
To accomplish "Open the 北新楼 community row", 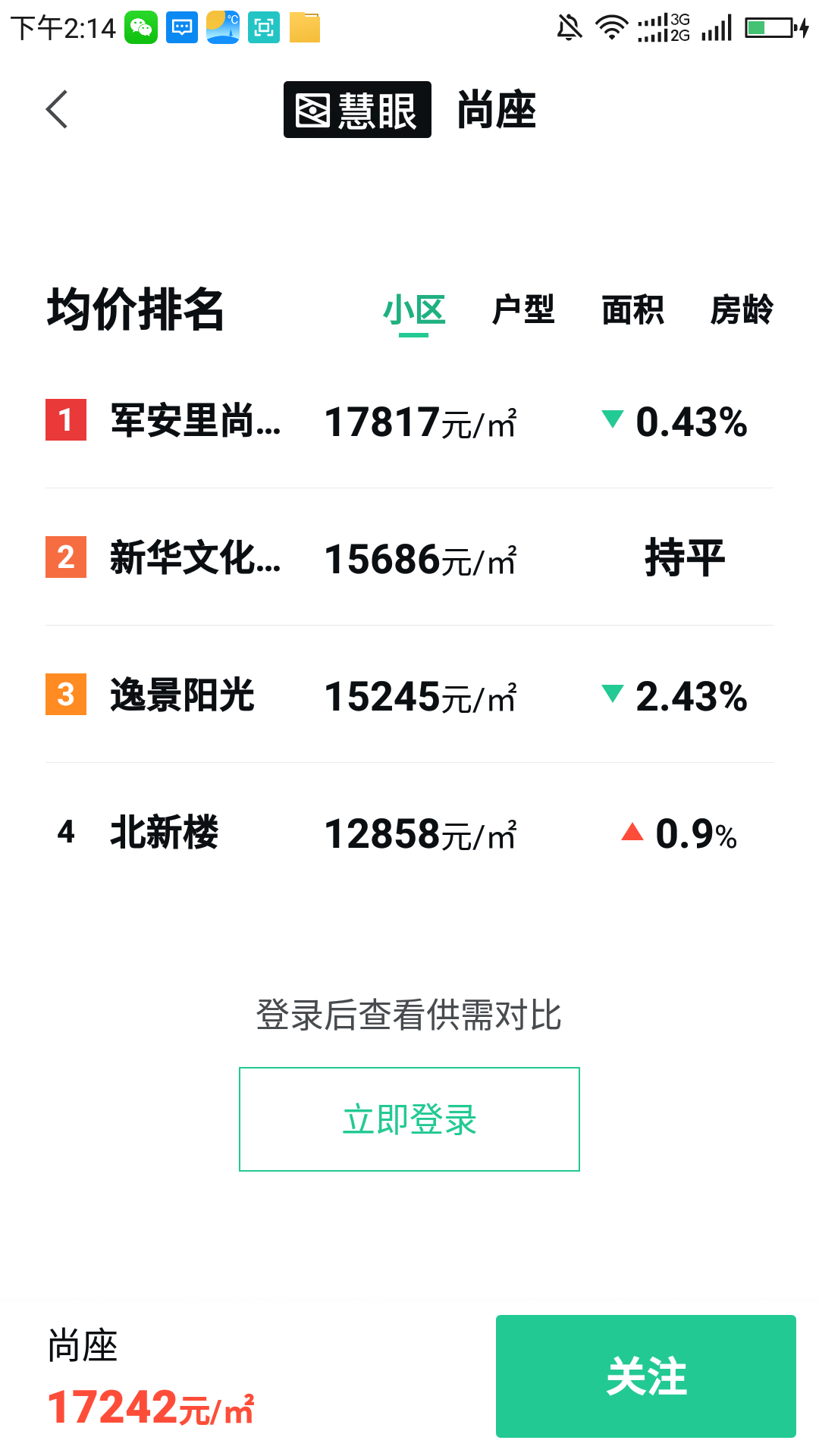I will (x=409, y=833).
